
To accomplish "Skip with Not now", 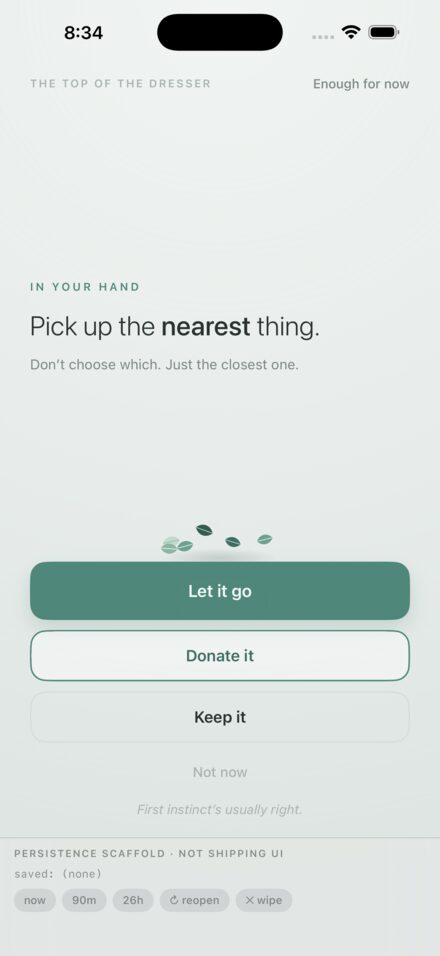I will click(x=220, y=772).
